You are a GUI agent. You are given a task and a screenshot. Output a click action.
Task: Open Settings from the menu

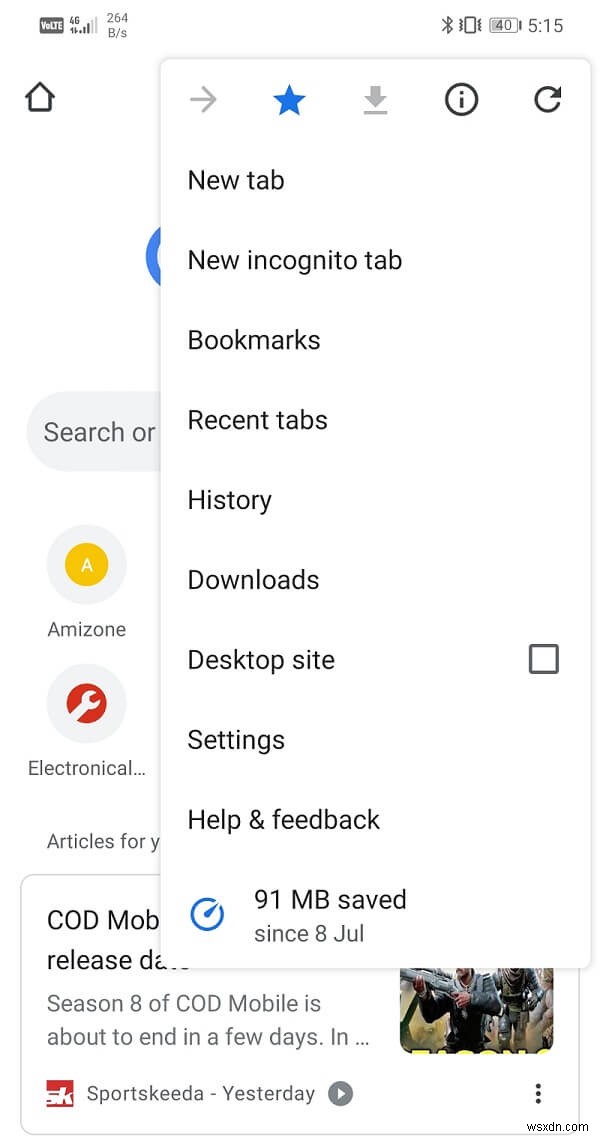pyautogui.click(x=236, y=740)
